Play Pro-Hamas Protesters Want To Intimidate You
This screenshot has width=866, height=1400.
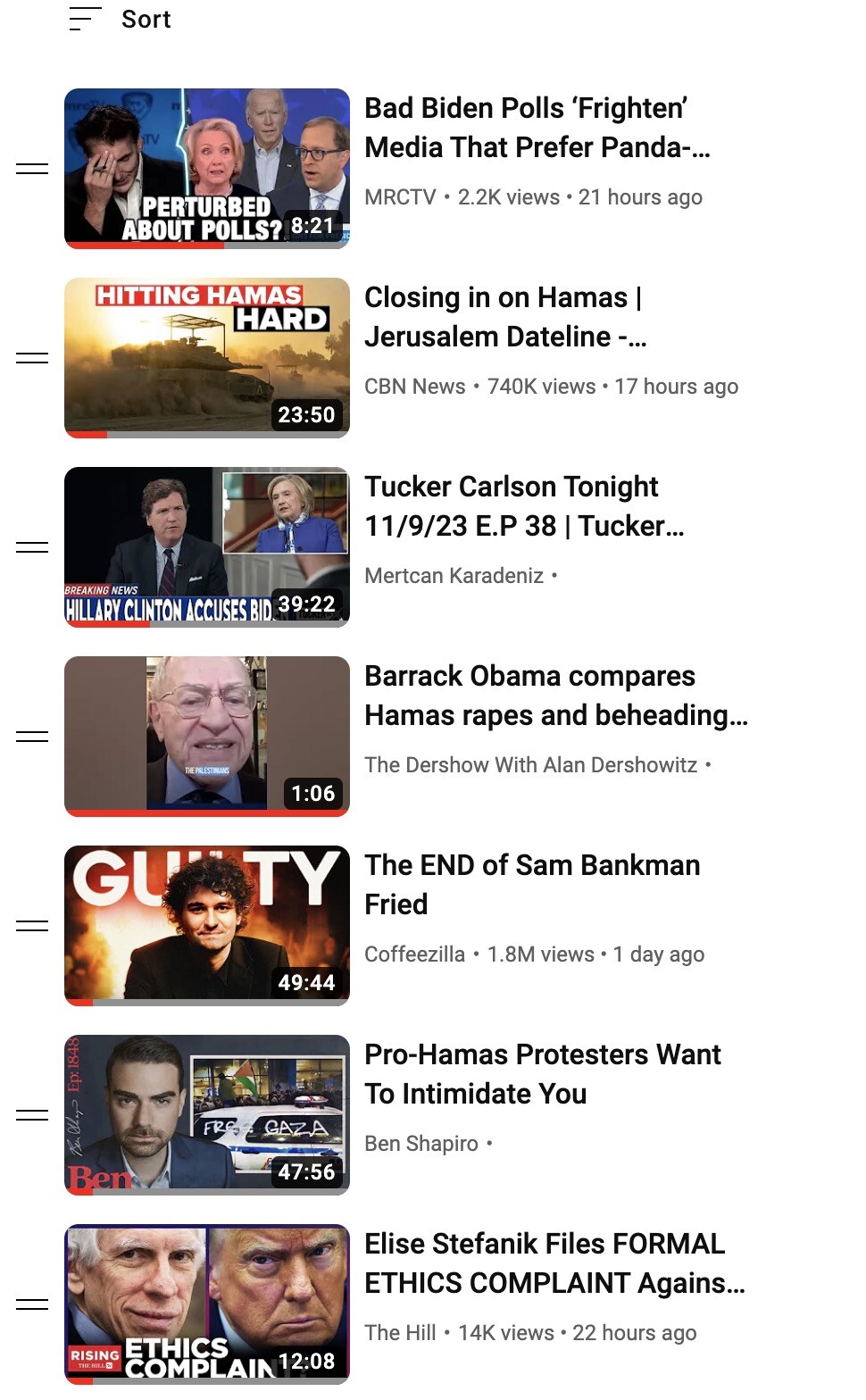(x=206, y=1114)
